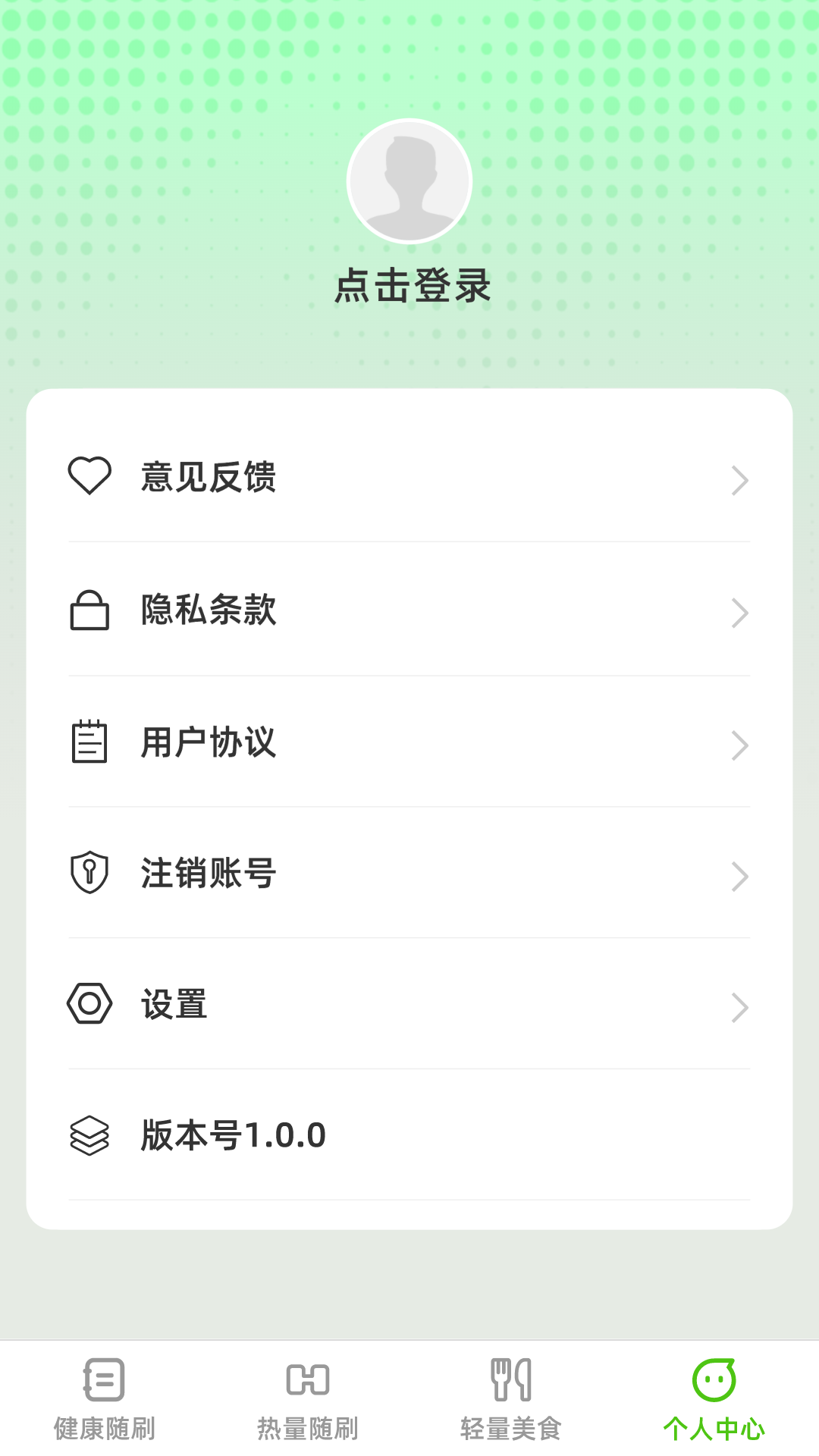Screen dimensions: 819x1456
Task: Select 注销账号 to delete account
Action: (x=409, y=874)
